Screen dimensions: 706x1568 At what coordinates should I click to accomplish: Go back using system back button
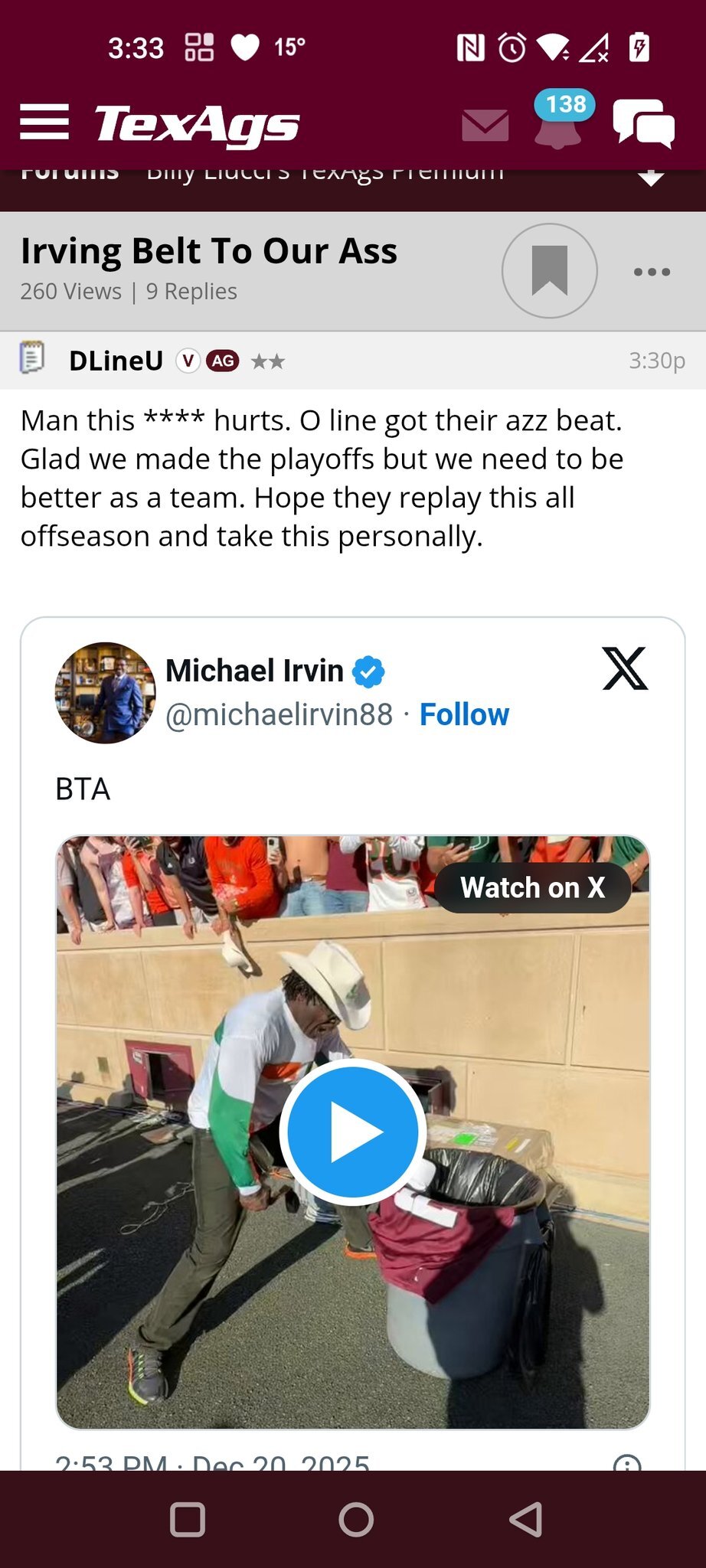(526, 1519)
